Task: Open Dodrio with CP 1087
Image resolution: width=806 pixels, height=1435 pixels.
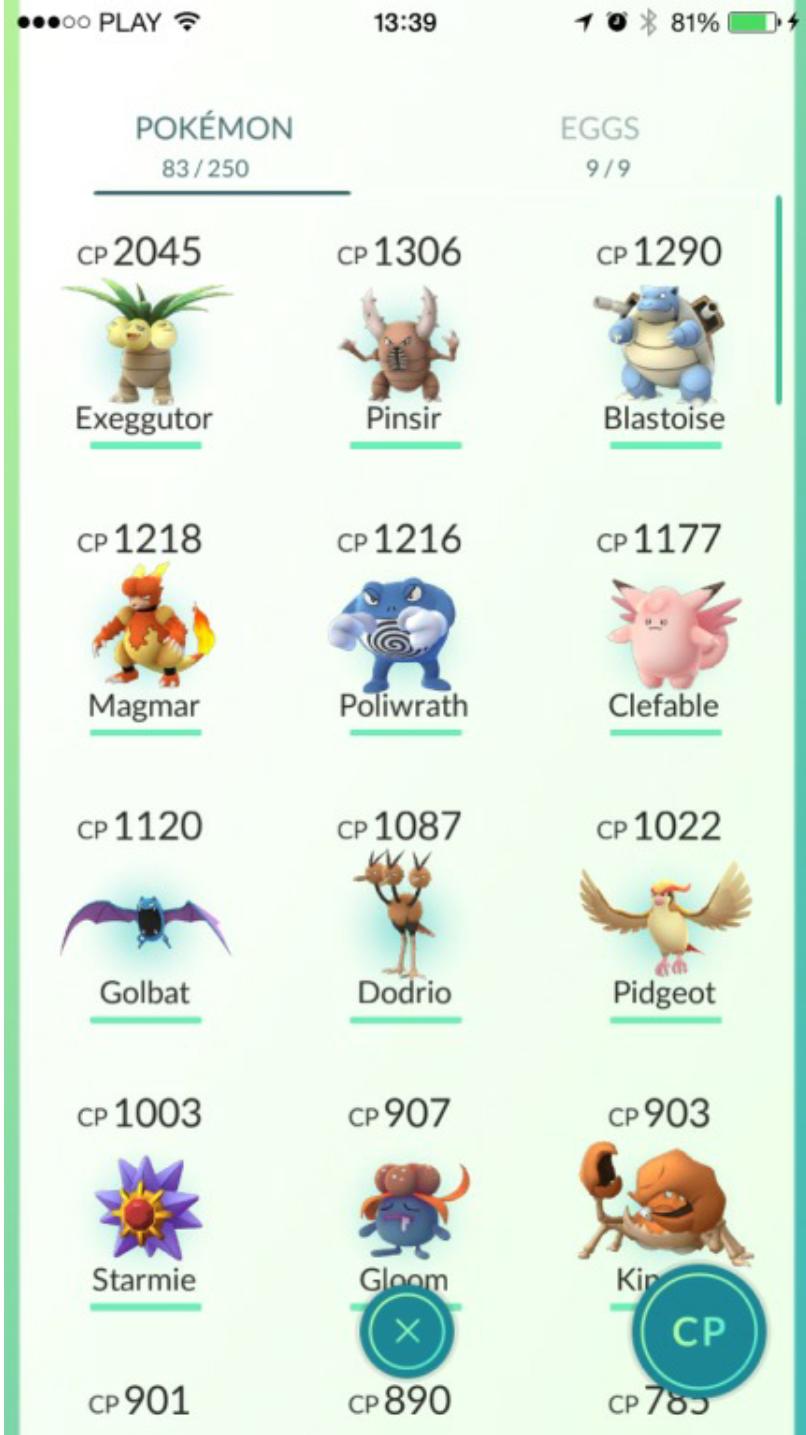Action: pyautogui.click(x=404, y=915)
